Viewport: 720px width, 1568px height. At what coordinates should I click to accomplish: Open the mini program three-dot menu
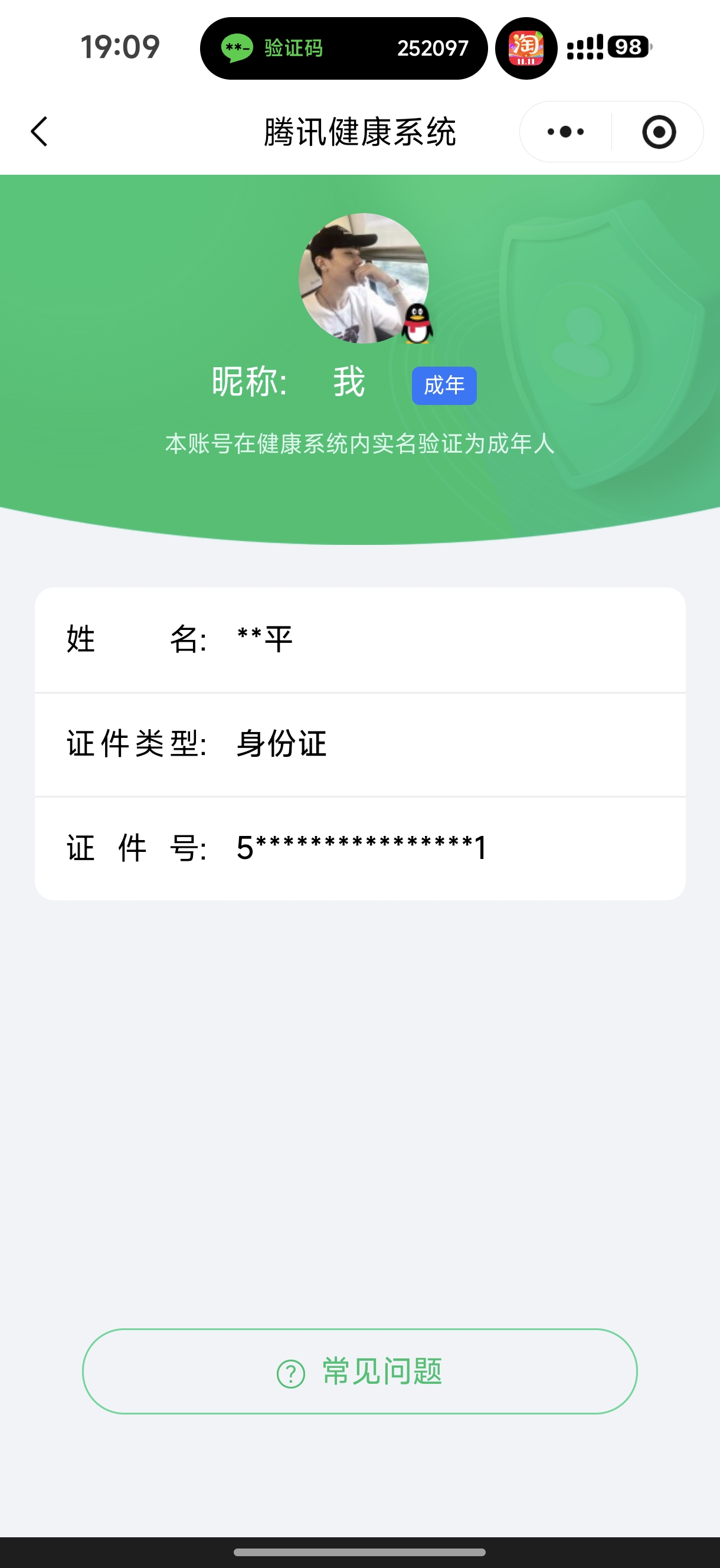tap(565, 132)
